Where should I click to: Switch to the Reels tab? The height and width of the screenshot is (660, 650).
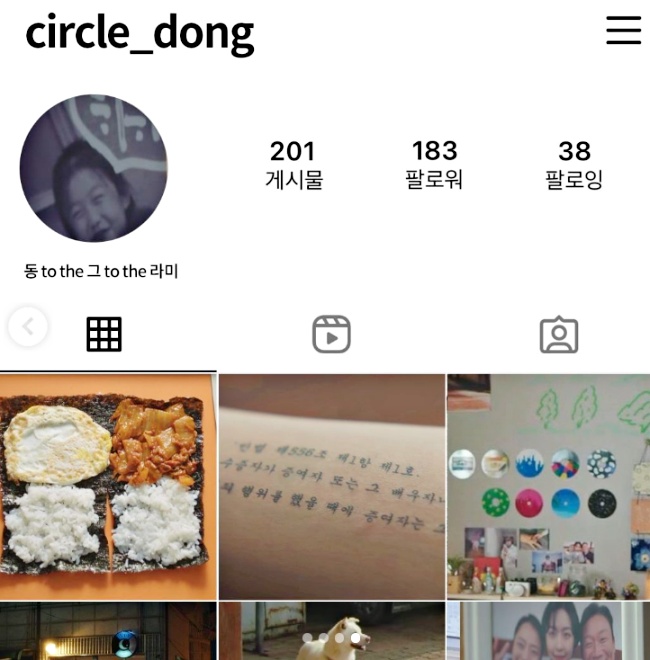click(x=331, y=335)
